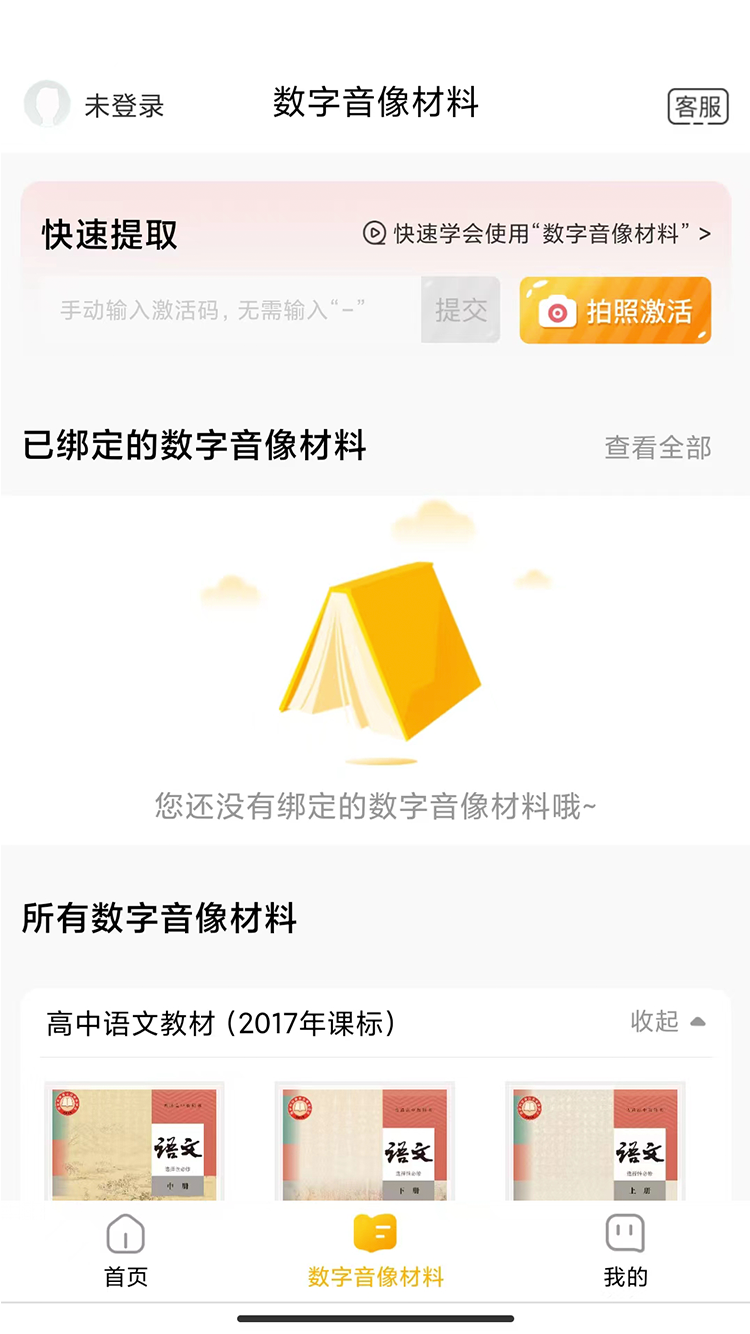Focus the activation code input field
The width and height of the screenshot is (750, 1334).
(x=230, y=309)
